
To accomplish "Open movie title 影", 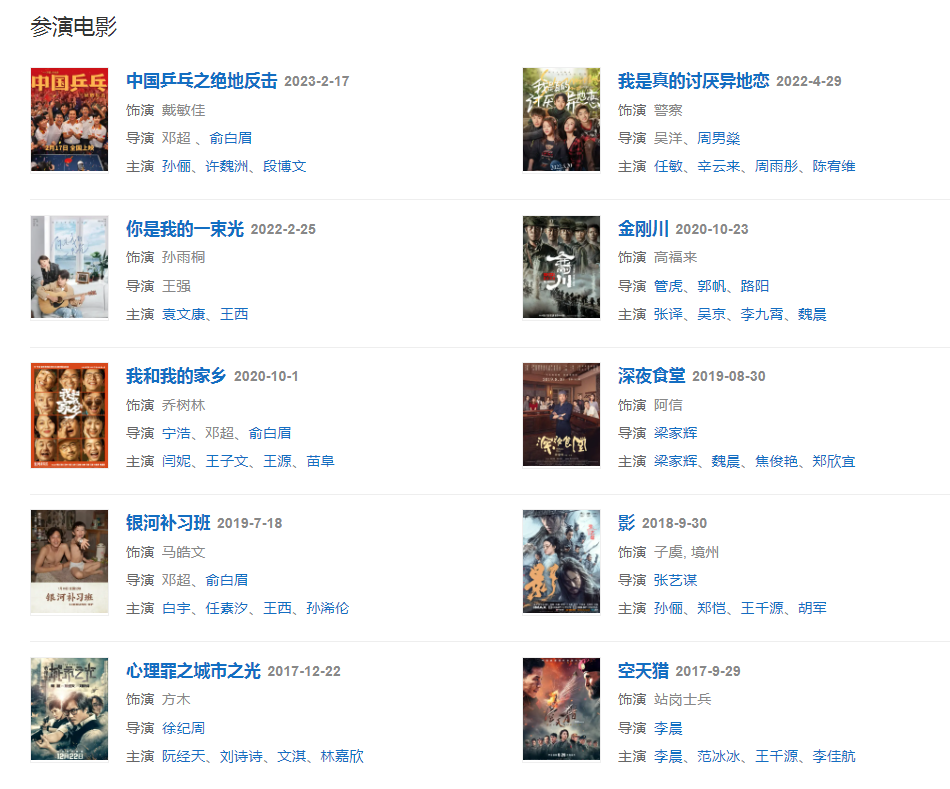I will (626, 523).
